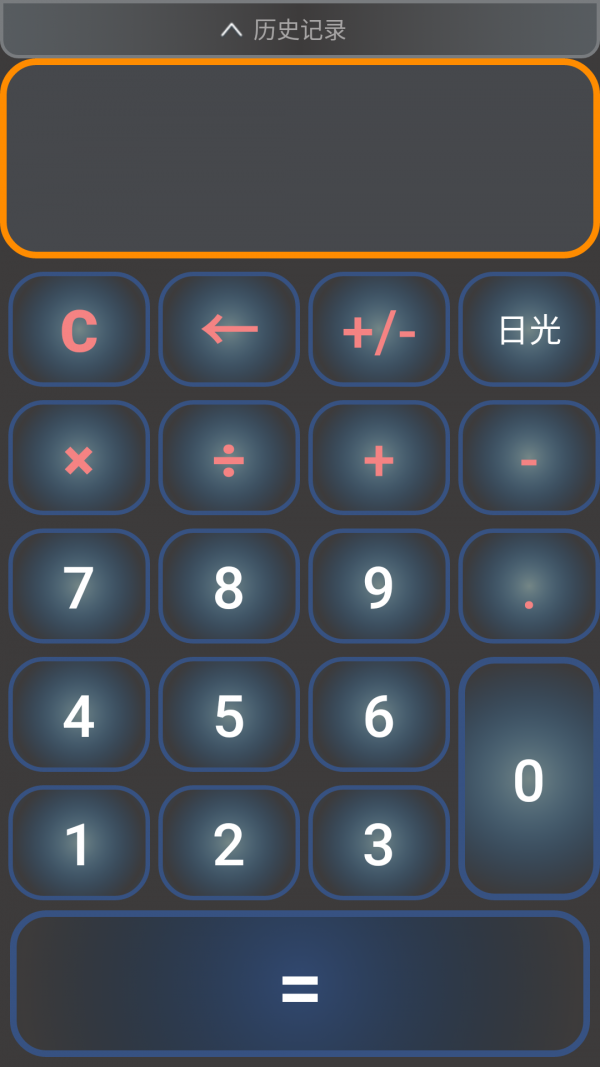Toggle the sign with the +/- key

[x=379, y=330]
